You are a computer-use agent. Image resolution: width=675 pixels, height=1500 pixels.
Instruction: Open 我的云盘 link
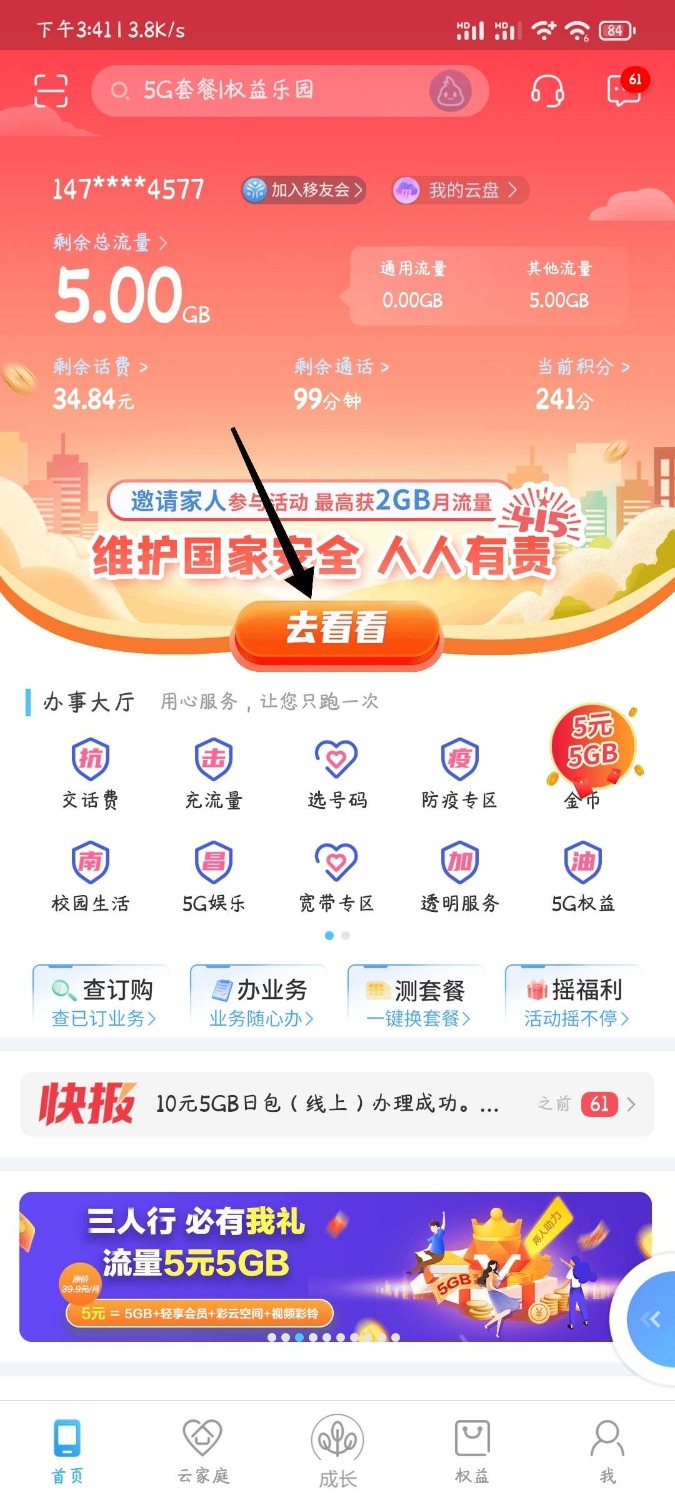[x=460, y=190]
